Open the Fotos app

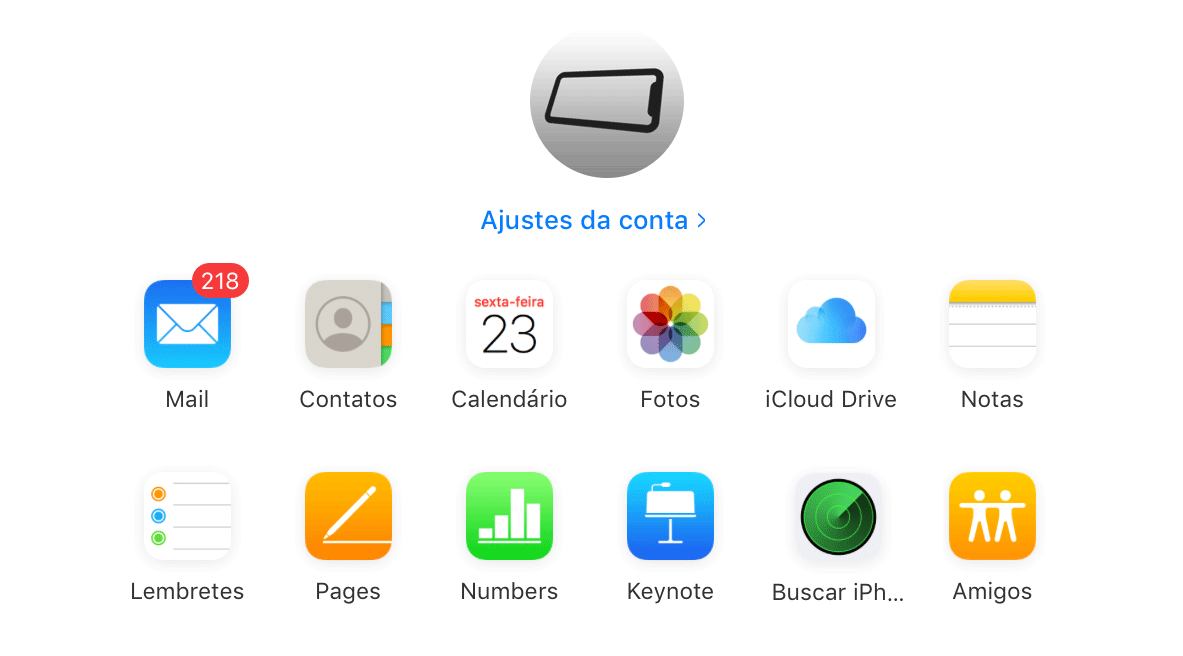click(x=670, y=324)
